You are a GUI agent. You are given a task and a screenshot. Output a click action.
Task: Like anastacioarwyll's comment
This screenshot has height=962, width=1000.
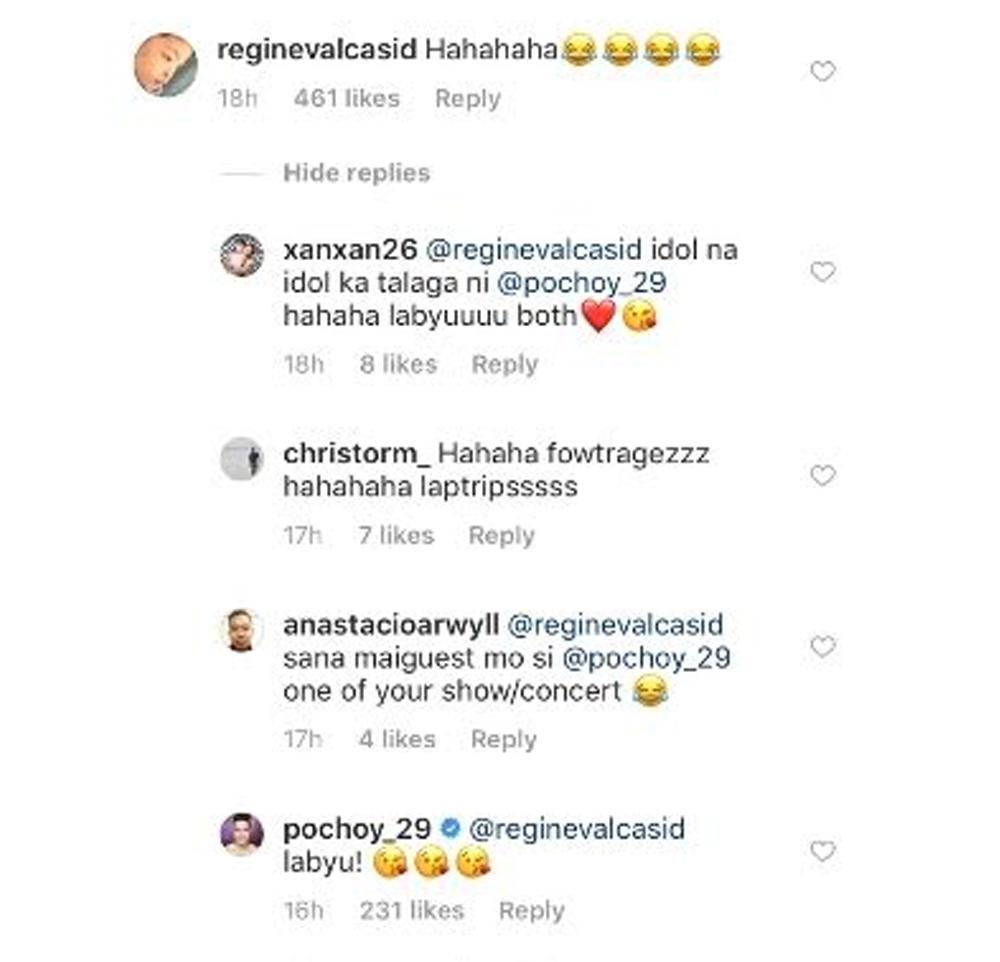(822, 647)
